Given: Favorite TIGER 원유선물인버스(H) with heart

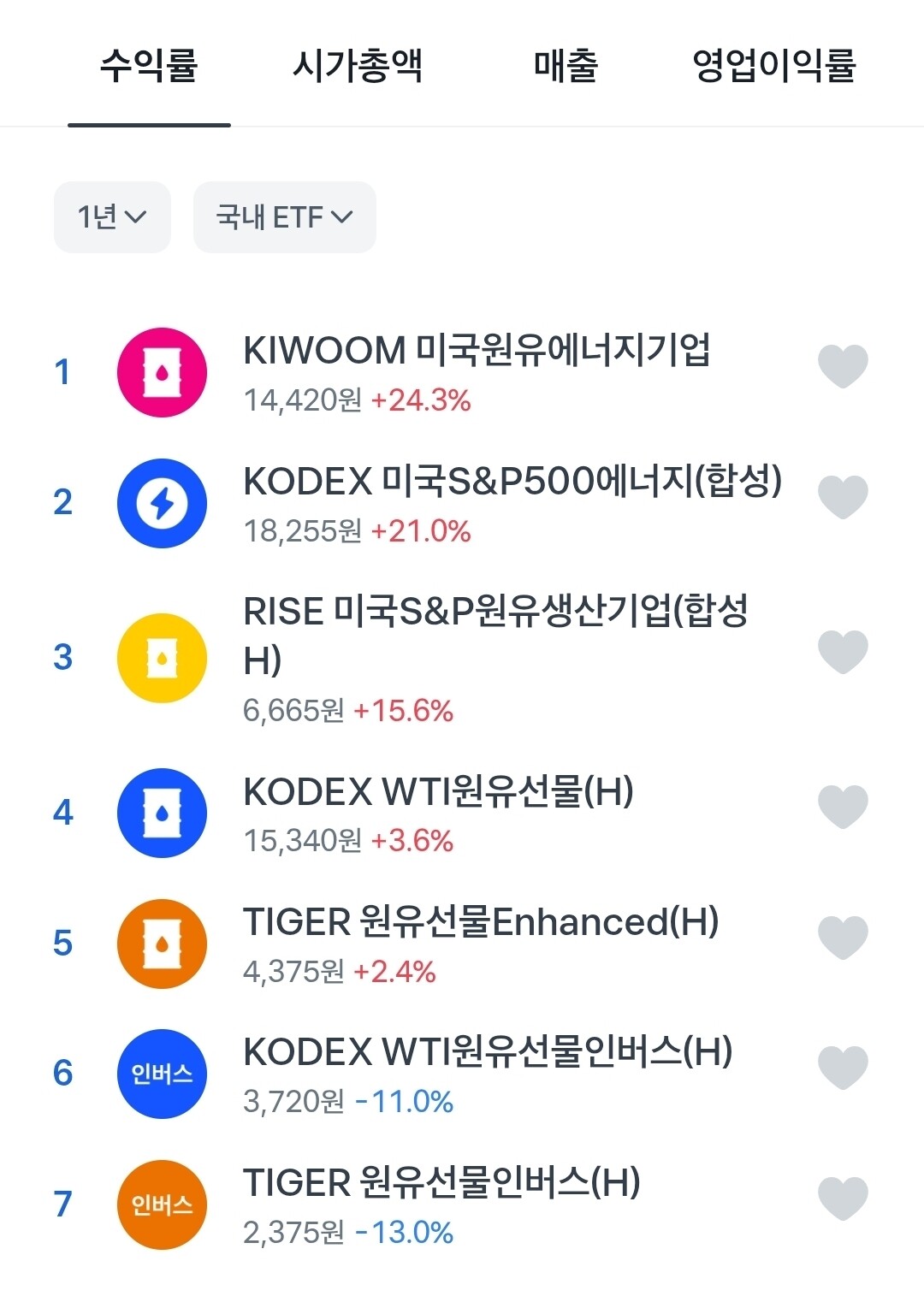Looking at the screenshot, I should click(x=843, y=1199).
